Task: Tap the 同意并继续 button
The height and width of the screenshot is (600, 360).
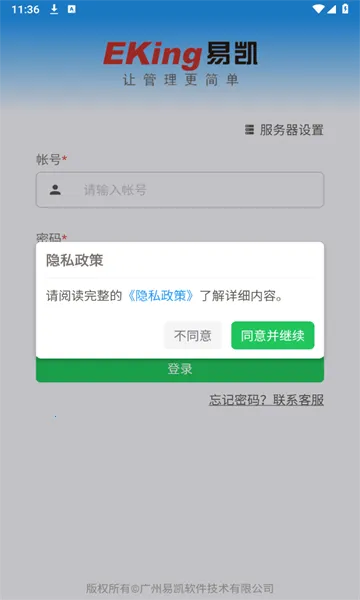Action: pos(272,335)
